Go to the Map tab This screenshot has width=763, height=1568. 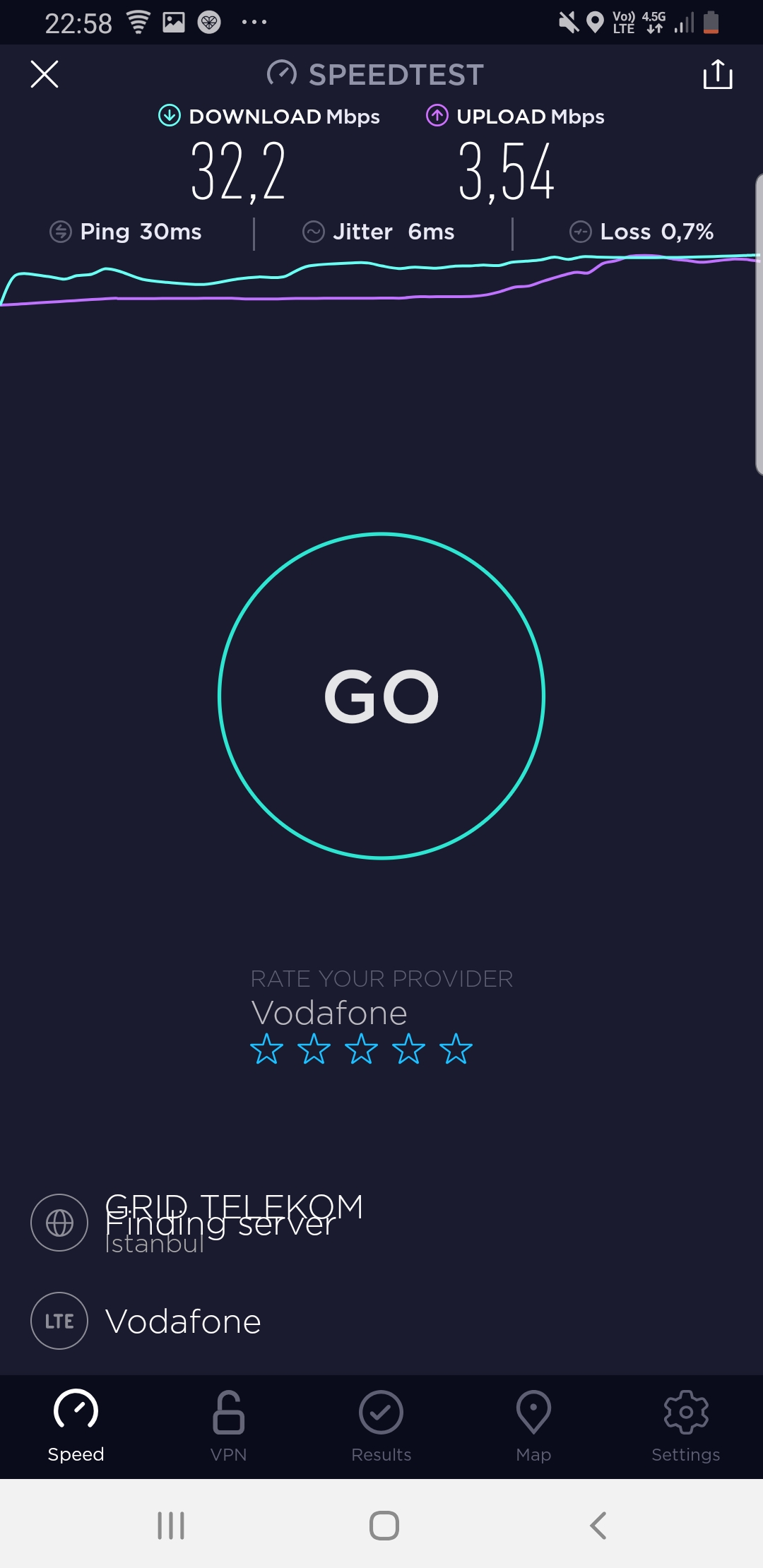click(x=533, y=1426)
